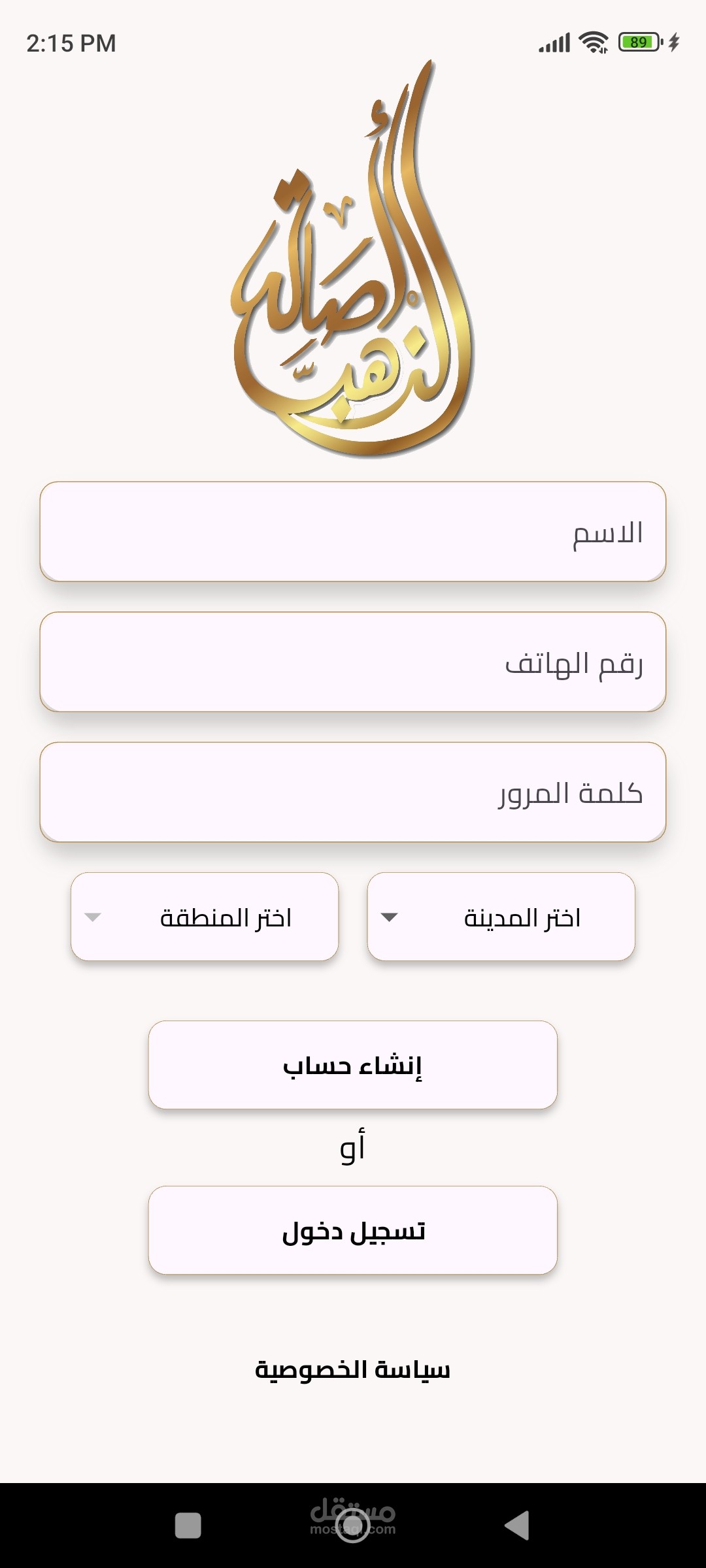Select the كلمة المرور password field
This screenshot has height=1568, width=706.
(353, 792)
